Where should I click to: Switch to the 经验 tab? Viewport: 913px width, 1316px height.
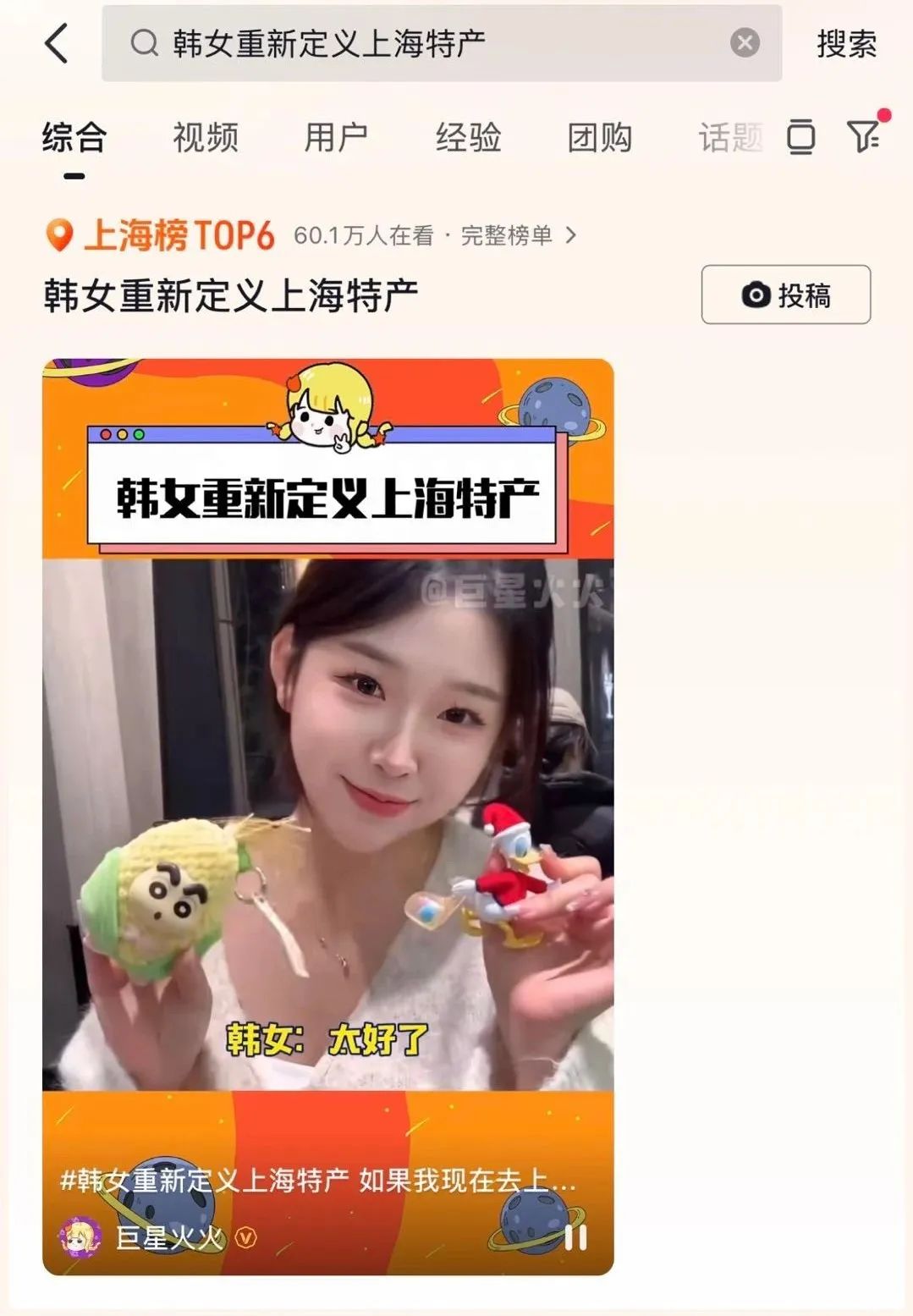(x=468, y=137)
